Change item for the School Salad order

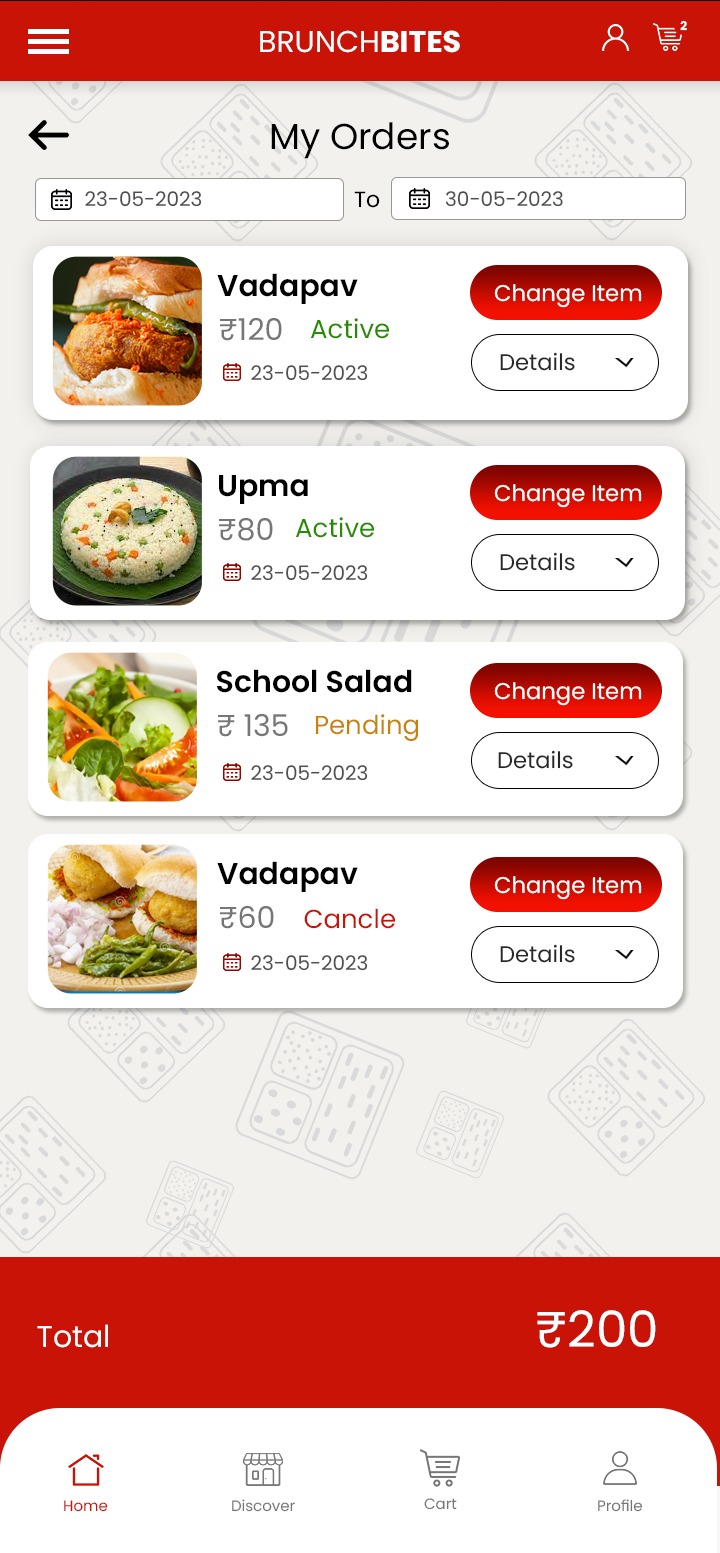566,691
